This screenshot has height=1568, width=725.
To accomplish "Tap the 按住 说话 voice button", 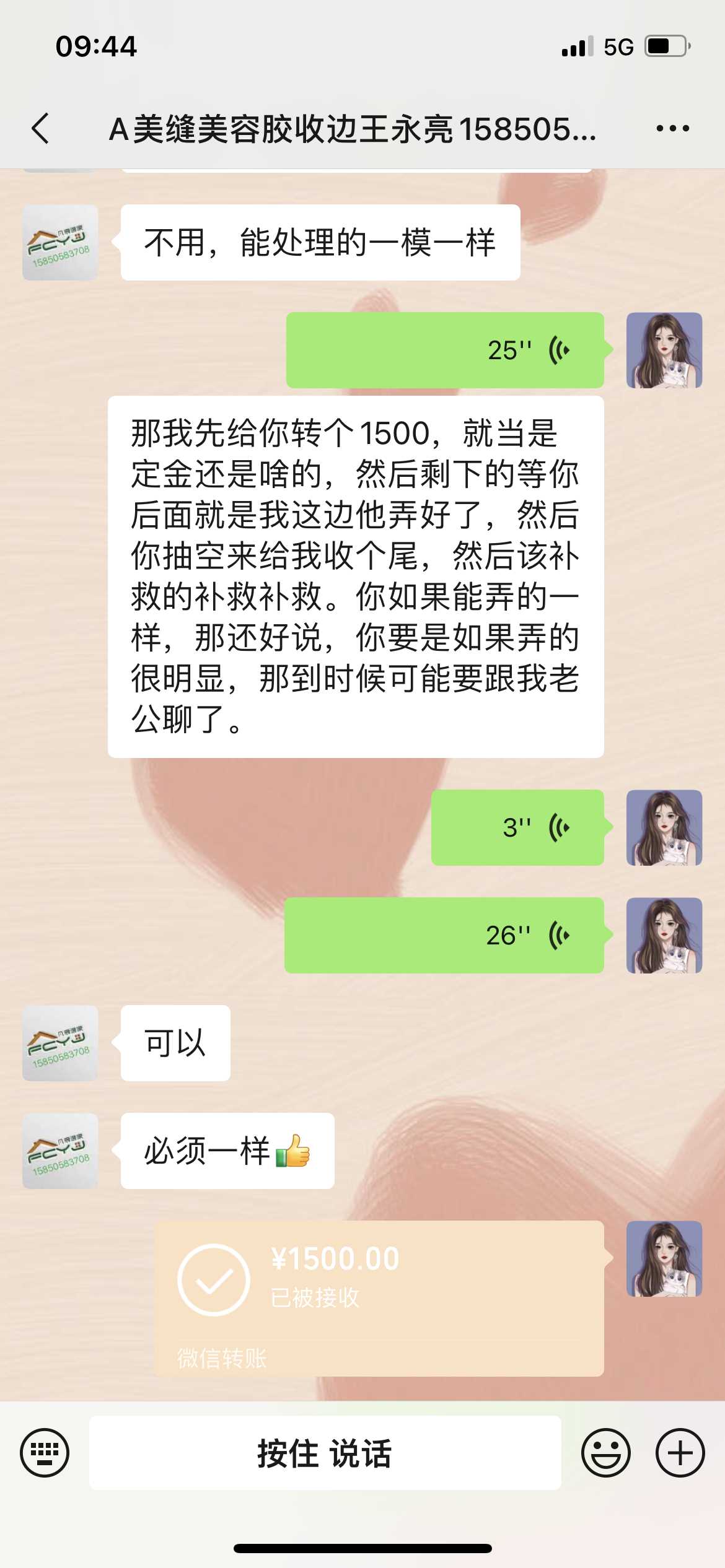I will tap(325, 1453).
